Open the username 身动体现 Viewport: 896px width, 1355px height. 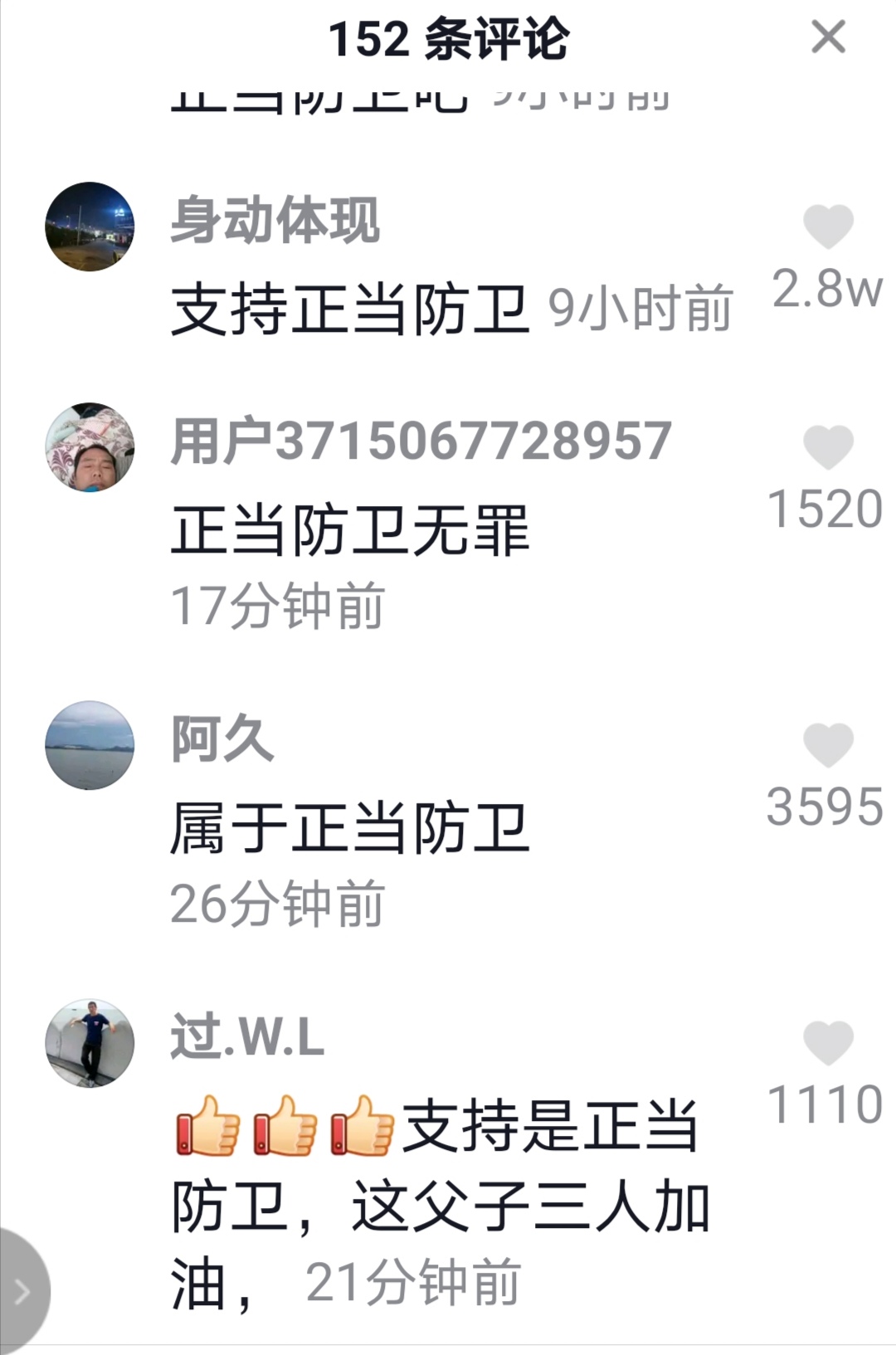(275, 221)
